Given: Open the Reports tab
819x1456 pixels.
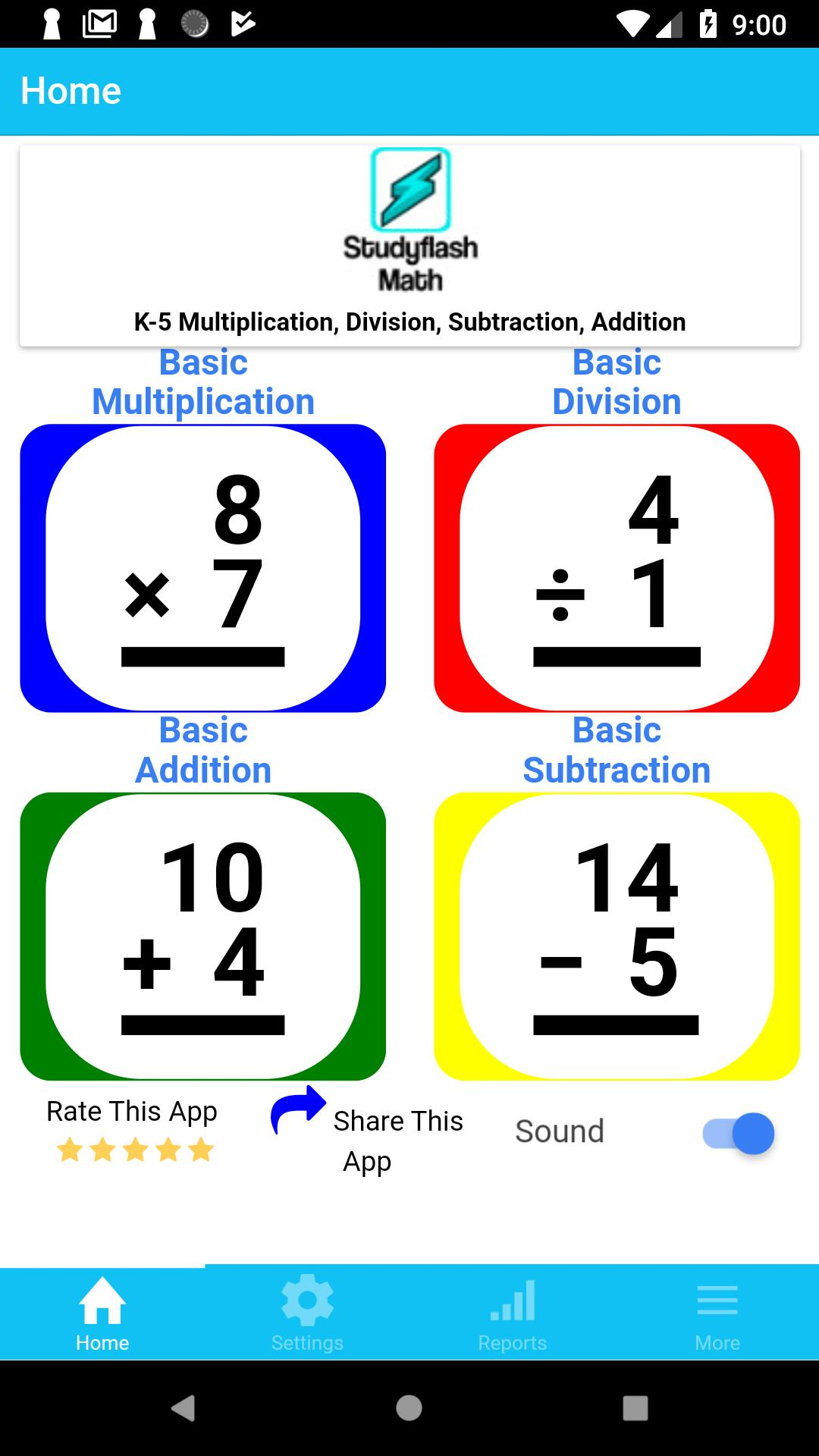Looking at the screenshot, I should coord(512,1313).
